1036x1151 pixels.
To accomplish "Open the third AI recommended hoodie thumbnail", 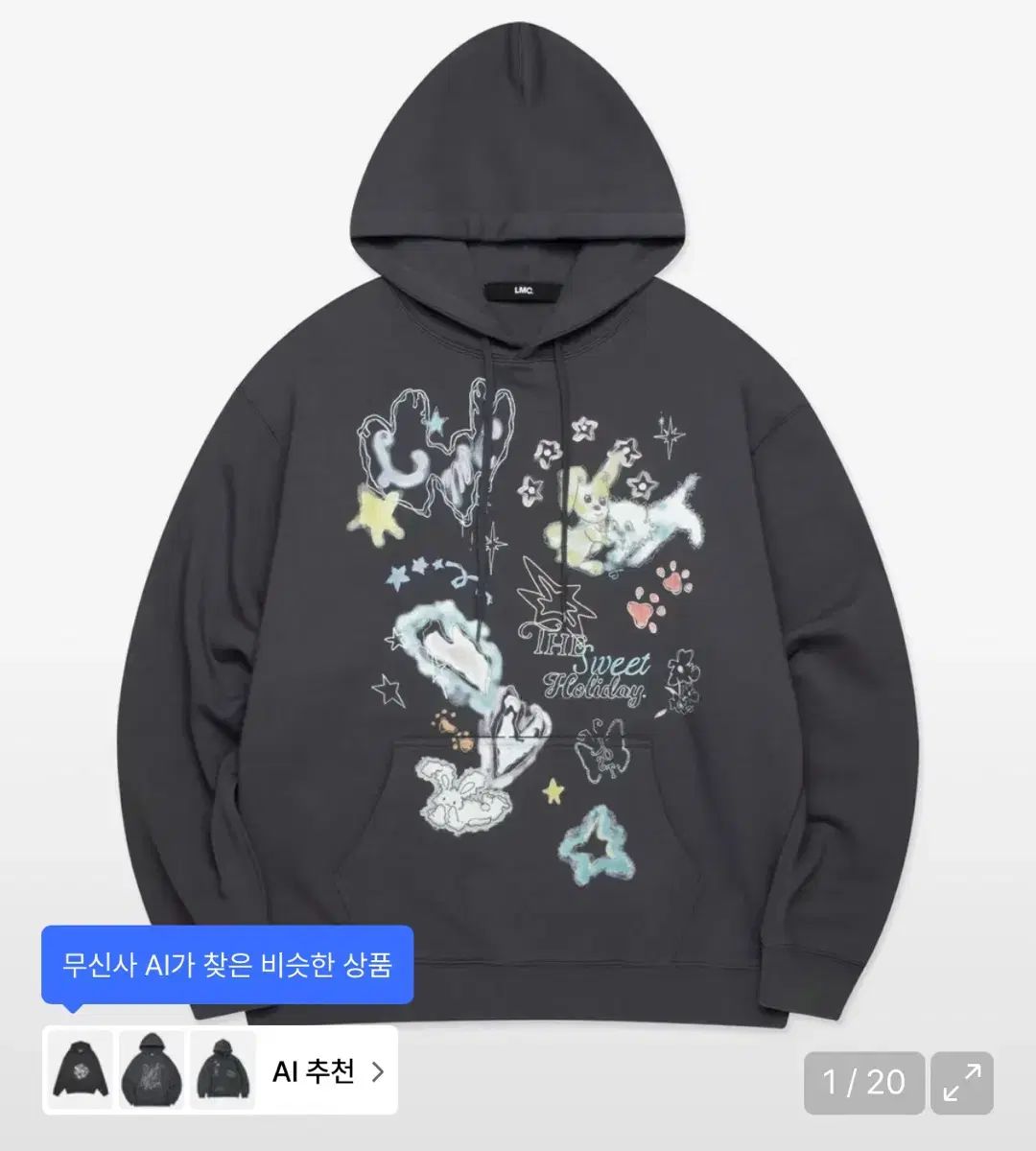I will coord(224,1070).
